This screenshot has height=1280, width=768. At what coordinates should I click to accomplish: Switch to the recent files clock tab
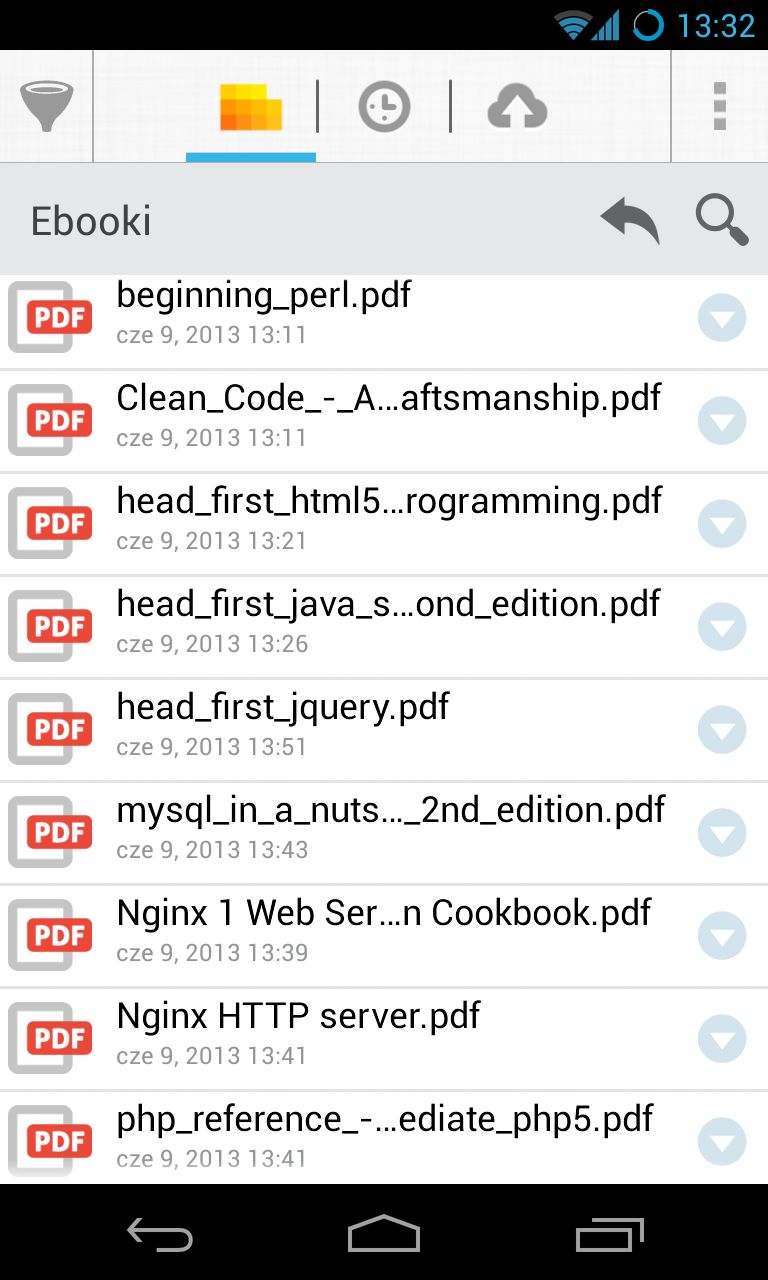tap(384, 106)
